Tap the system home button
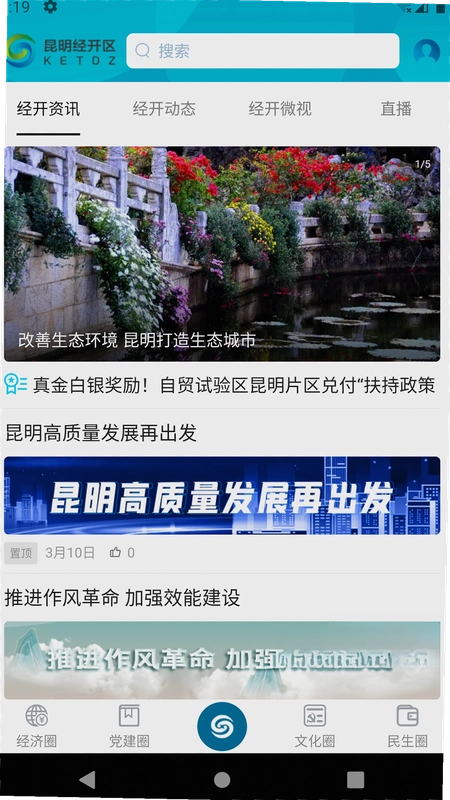The height and width of the screenshot is (800, 450). point(222,779)
